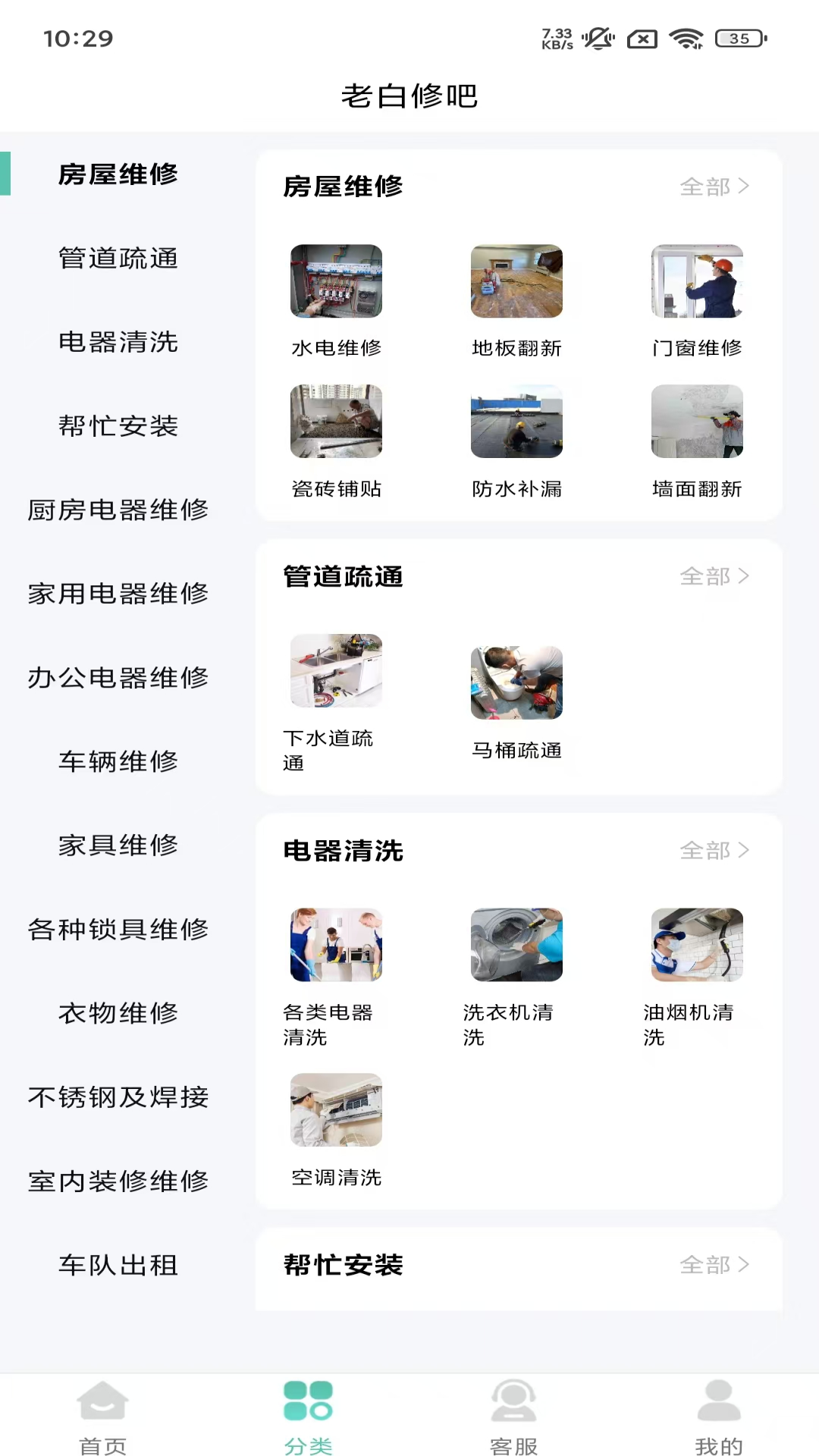Open the 全部 link in 电器清洗 section
Screen dimensions: 819x1456
[x=714, y=850]
